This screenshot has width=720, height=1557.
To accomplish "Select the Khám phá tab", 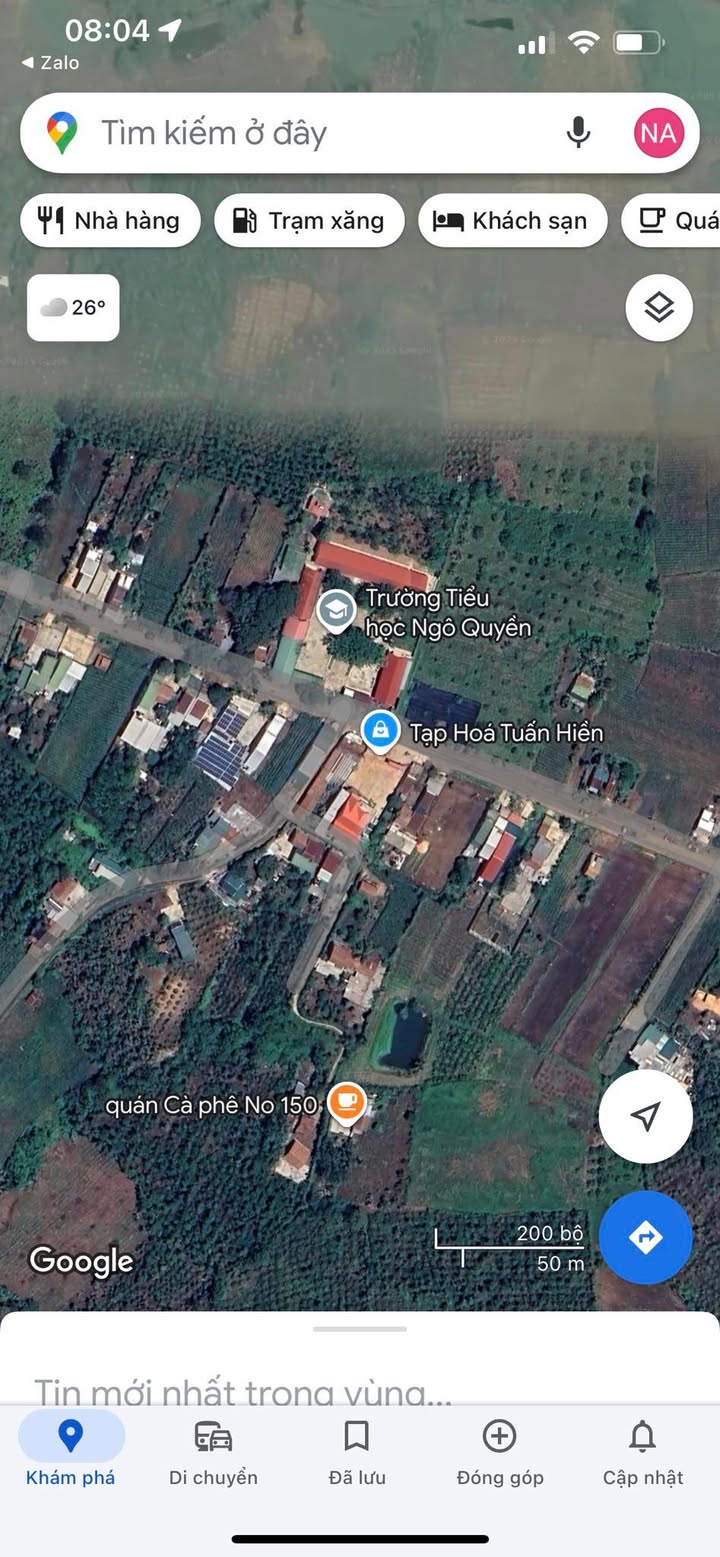I will tap(71, 1451).
